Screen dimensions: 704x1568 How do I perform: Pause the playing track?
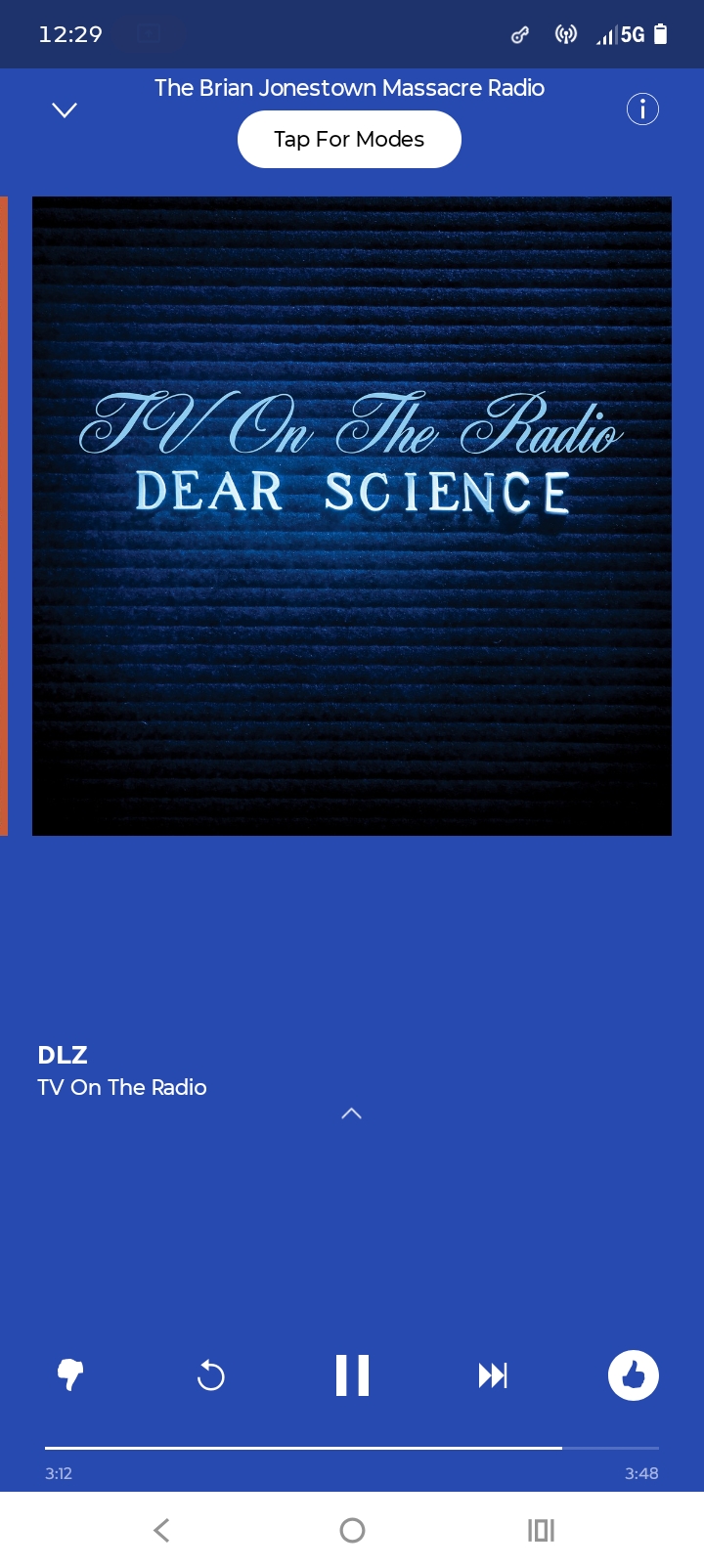(352, 1375)
